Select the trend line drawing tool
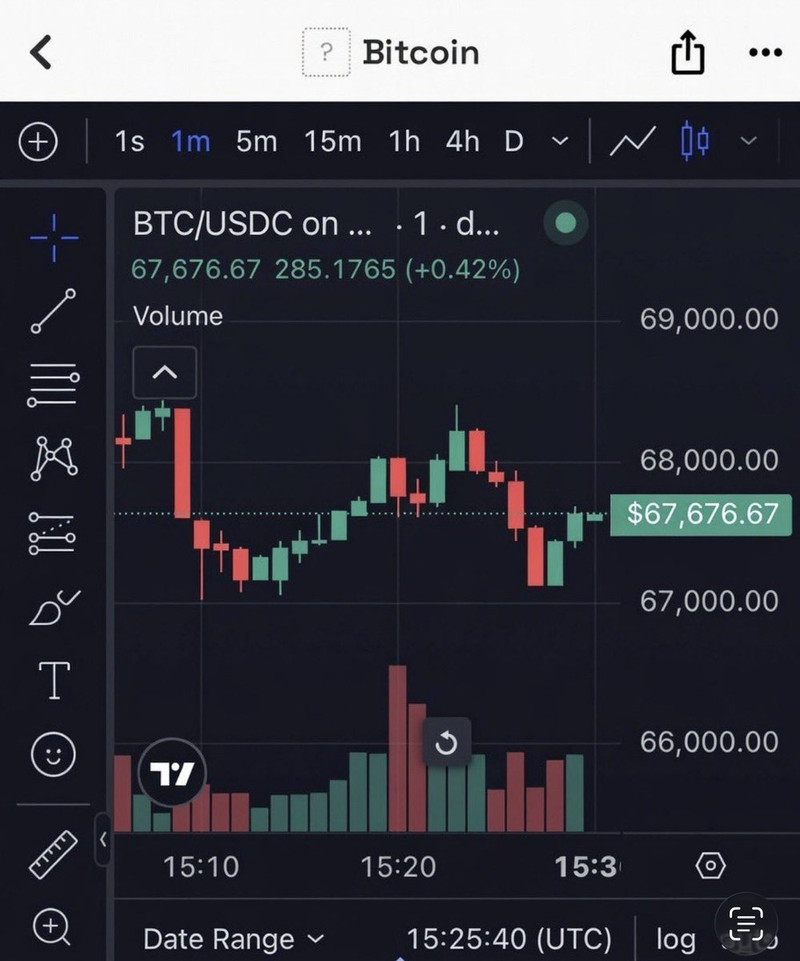800x961 pixels. tap(53, 311)
